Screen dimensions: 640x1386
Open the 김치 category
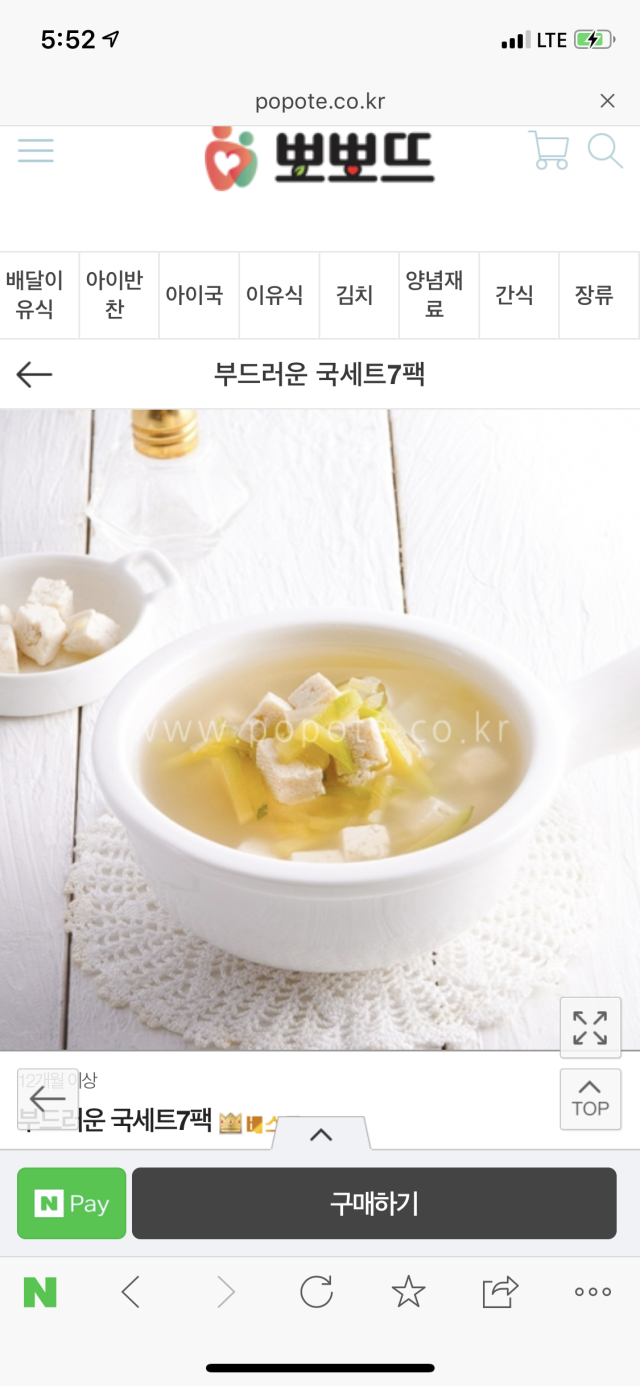[354, 295]
